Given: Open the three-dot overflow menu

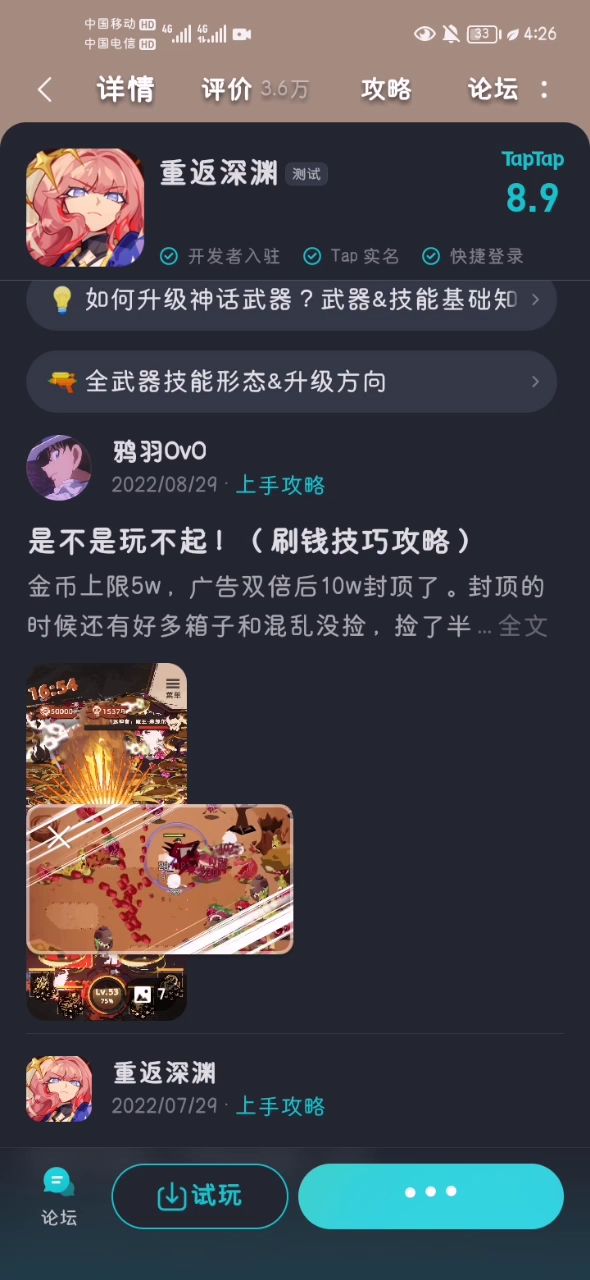Looking at the screenshot, I should 544,89.
